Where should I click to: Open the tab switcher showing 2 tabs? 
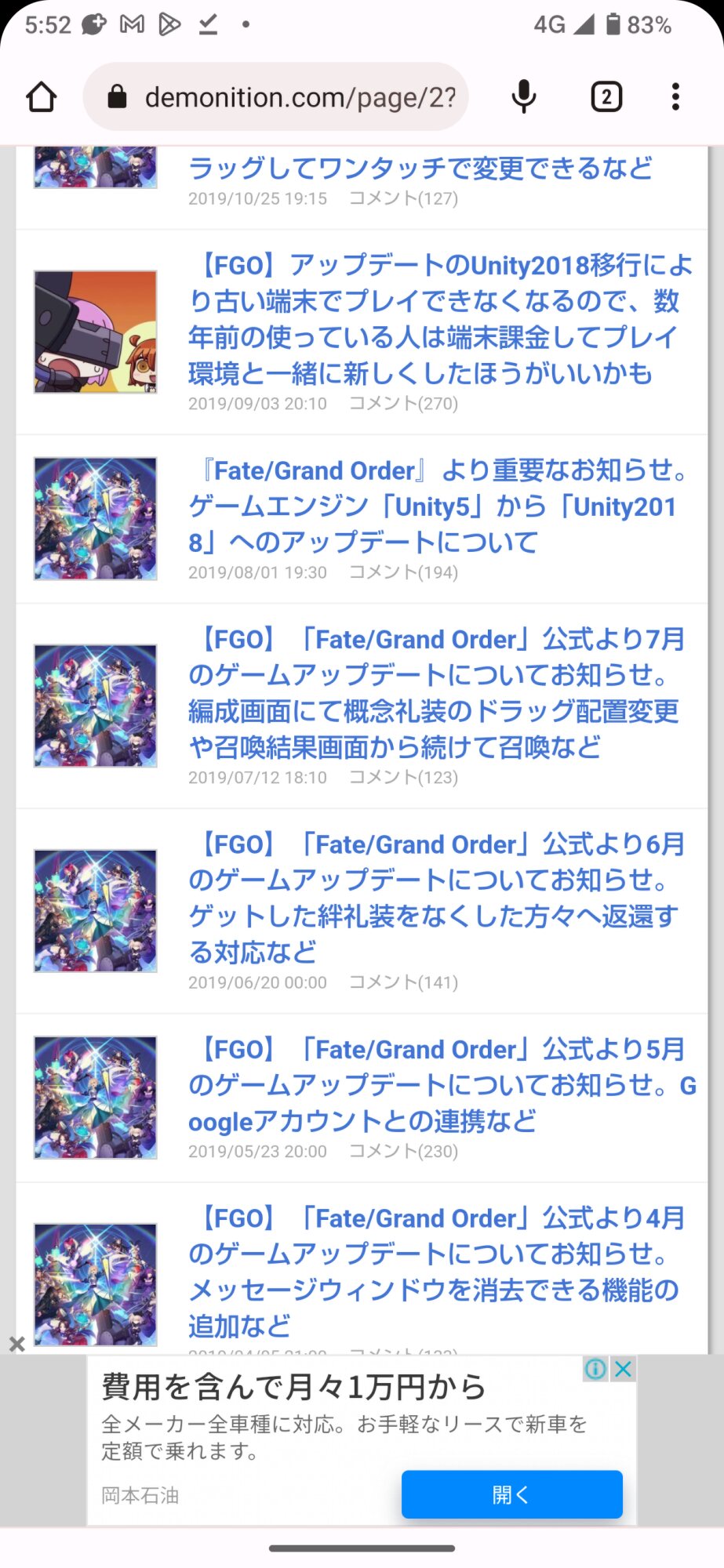[x=606, y=97]
